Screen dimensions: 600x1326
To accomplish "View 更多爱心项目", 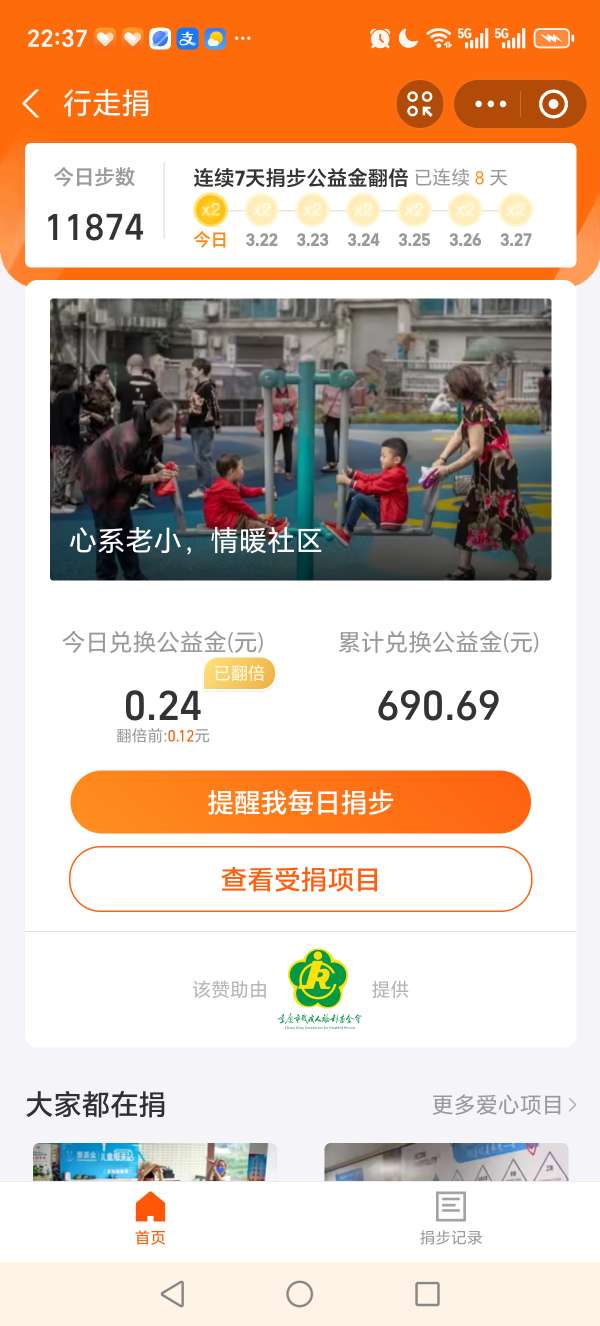I will (504, 1105).
